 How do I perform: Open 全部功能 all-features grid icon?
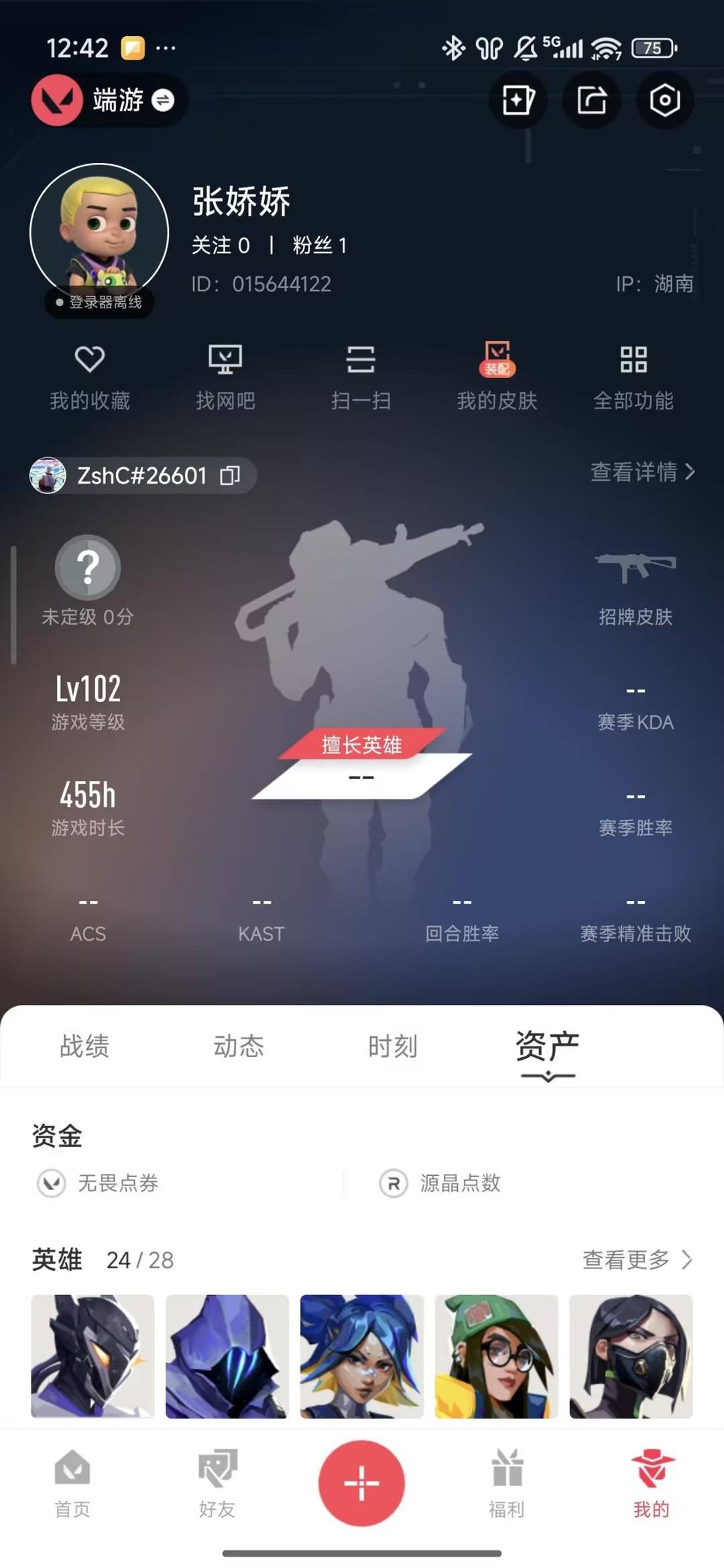[633, 375]
